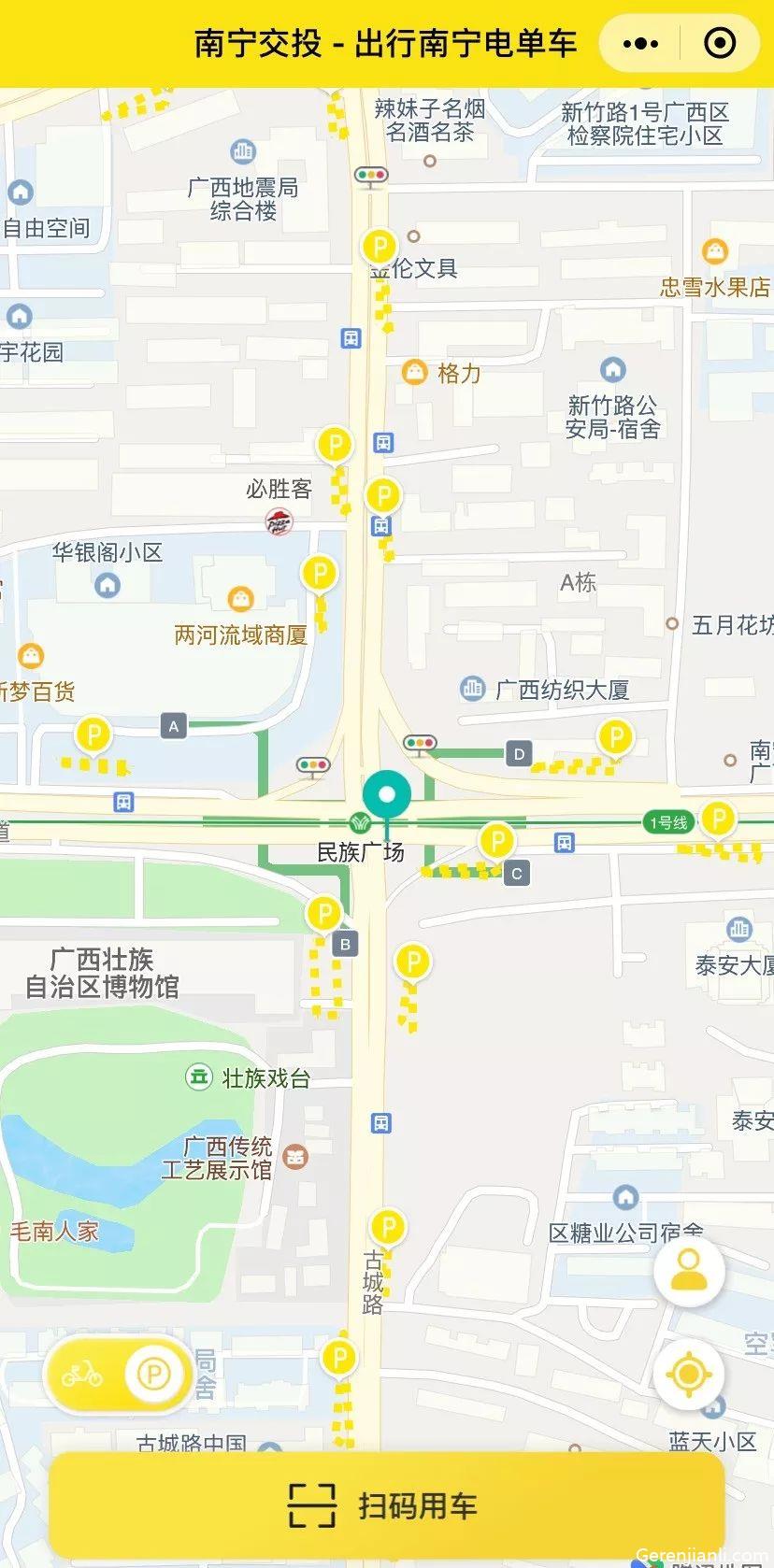This screenshot has width=774, height=1568.
Task: Select the parking marker near 金伦文具
Action: [x=379, y=248]
